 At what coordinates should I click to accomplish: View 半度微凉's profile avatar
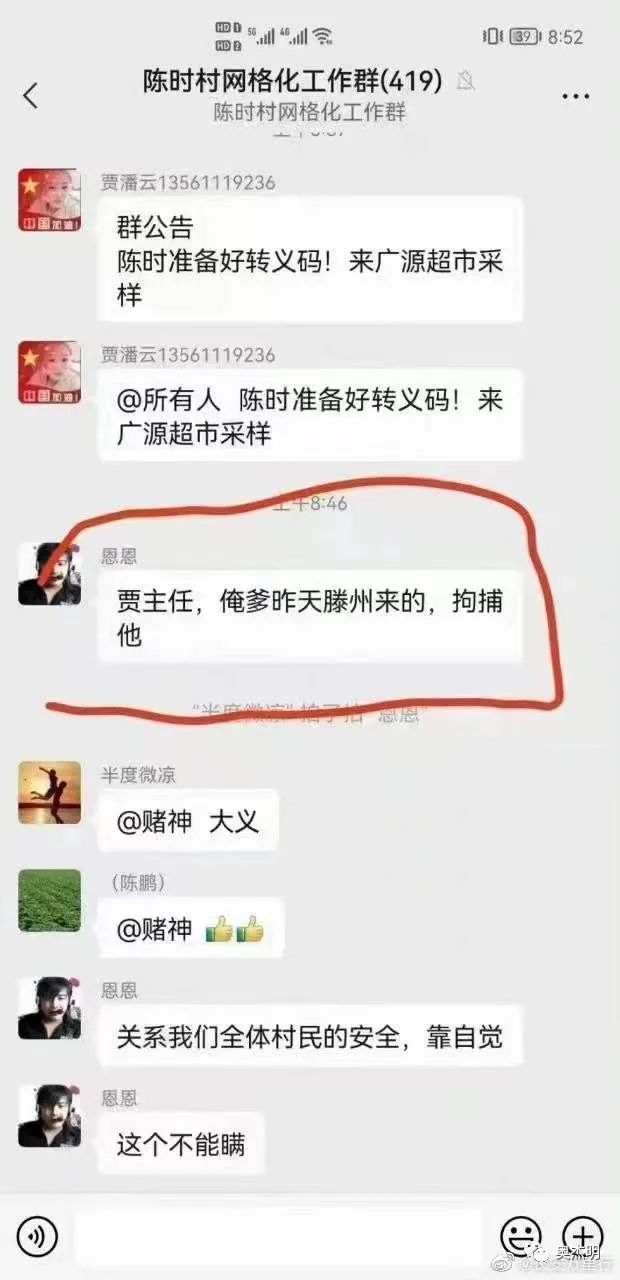point(49,793)
